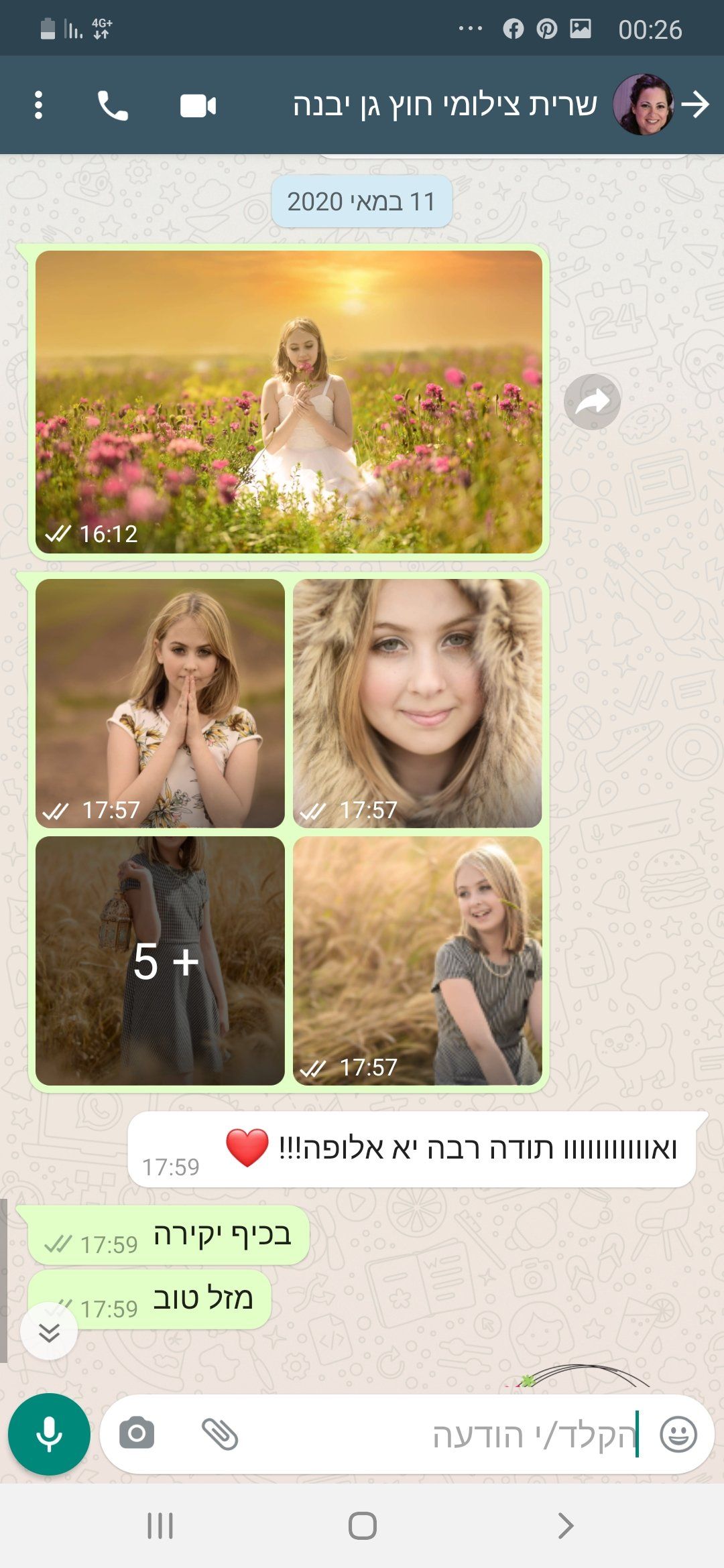Open the fur hood close-up photo
Image resolution: width=724 pixels, height=1568 pixels.
(417, 703)
